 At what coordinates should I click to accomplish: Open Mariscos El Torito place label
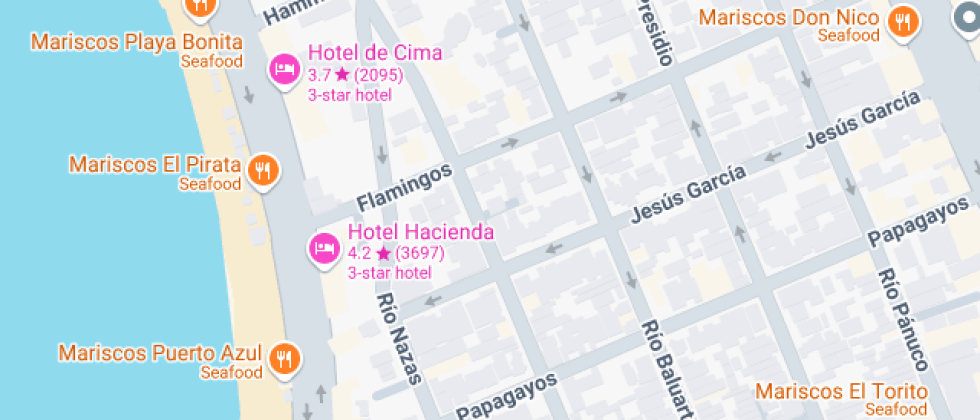(840, 391)
